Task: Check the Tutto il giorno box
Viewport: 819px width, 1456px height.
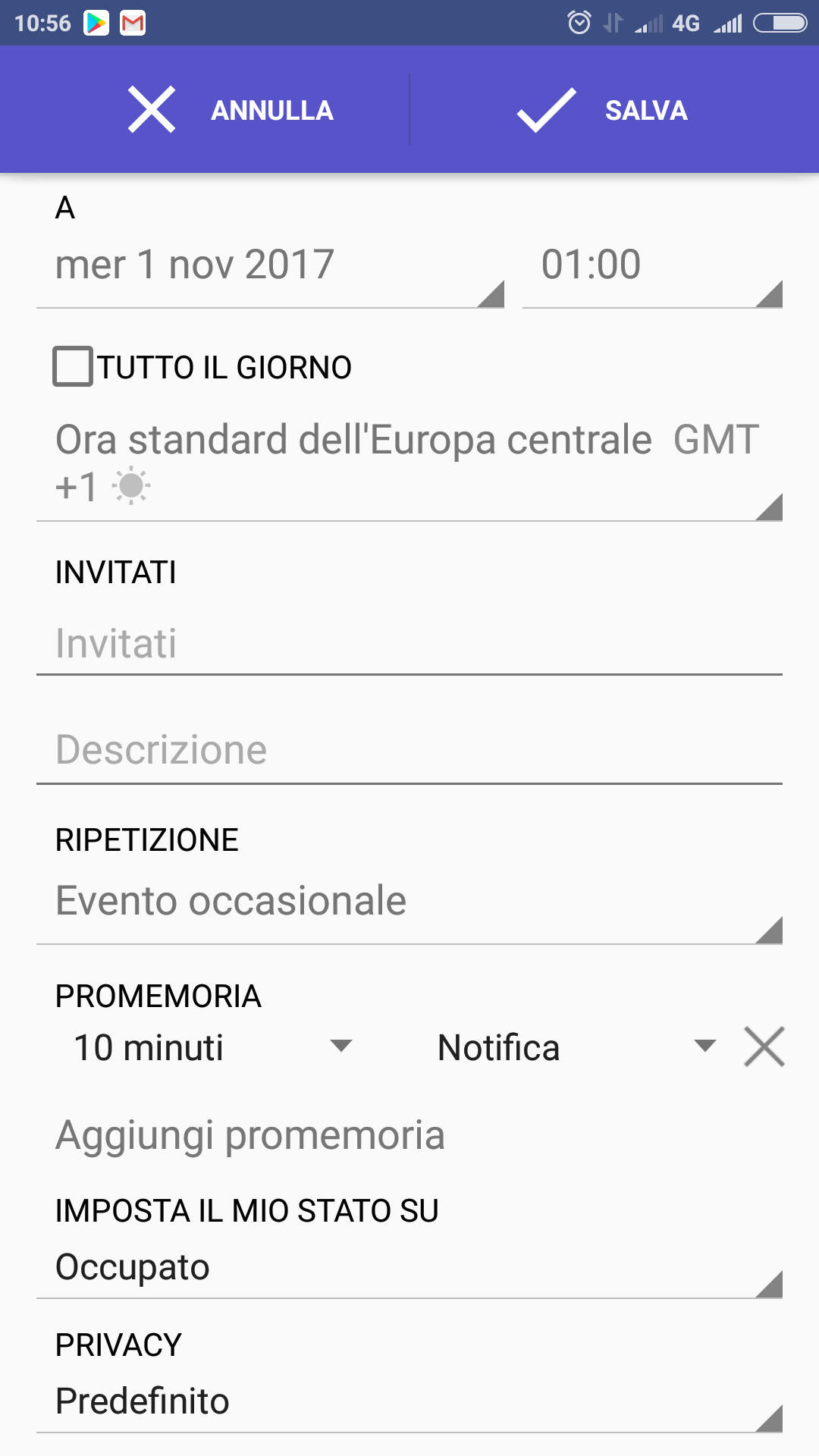Action: 73,366
